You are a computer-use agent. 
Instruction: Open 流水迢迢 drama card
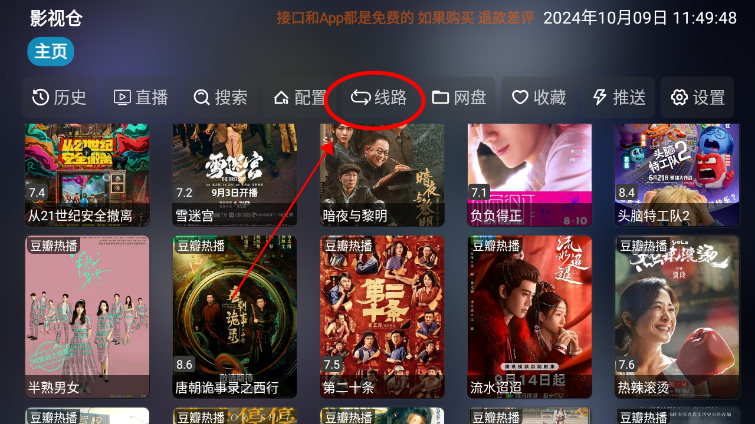(529, 315)
